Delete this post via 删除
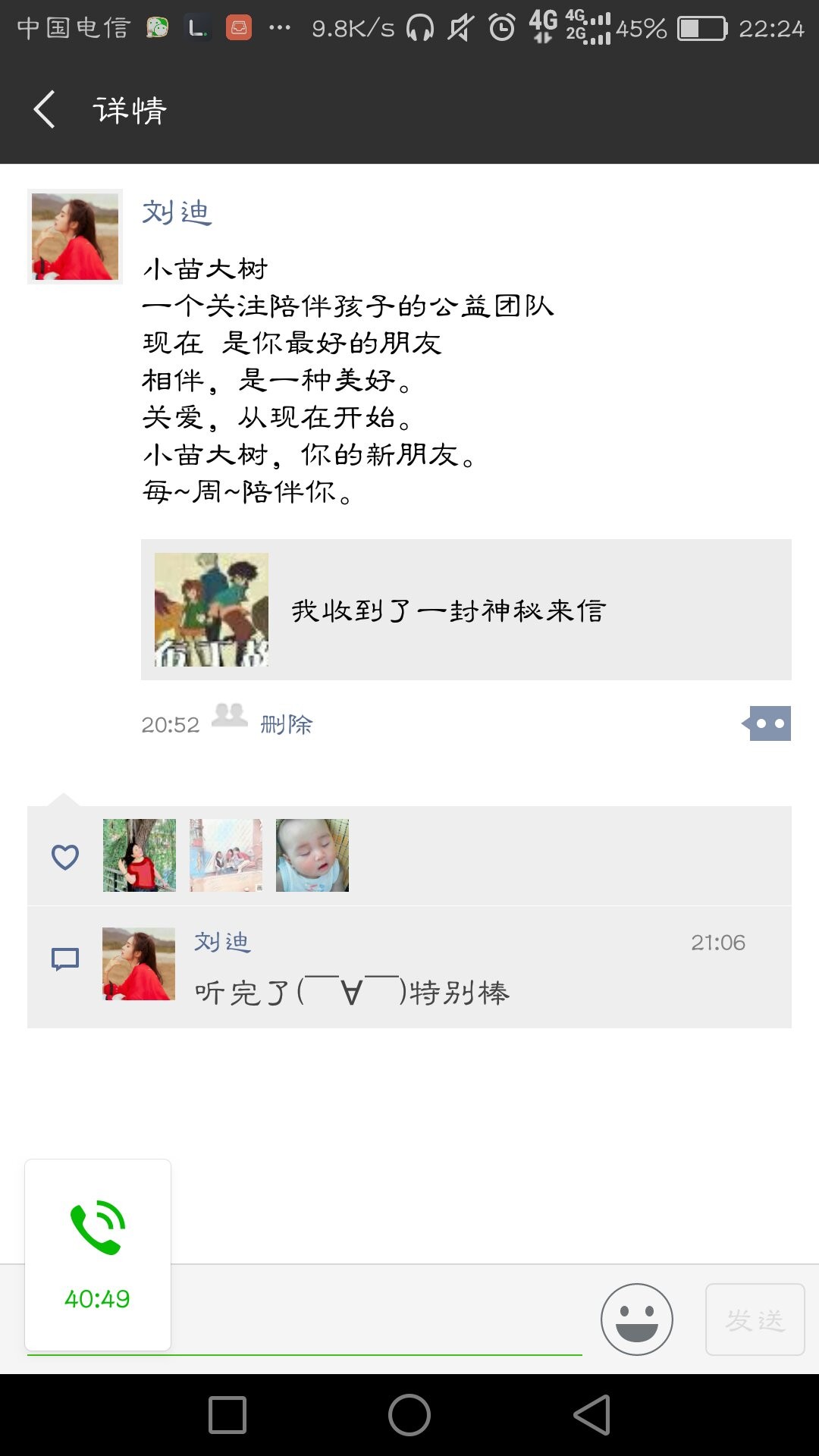 (x=286, y=724)
